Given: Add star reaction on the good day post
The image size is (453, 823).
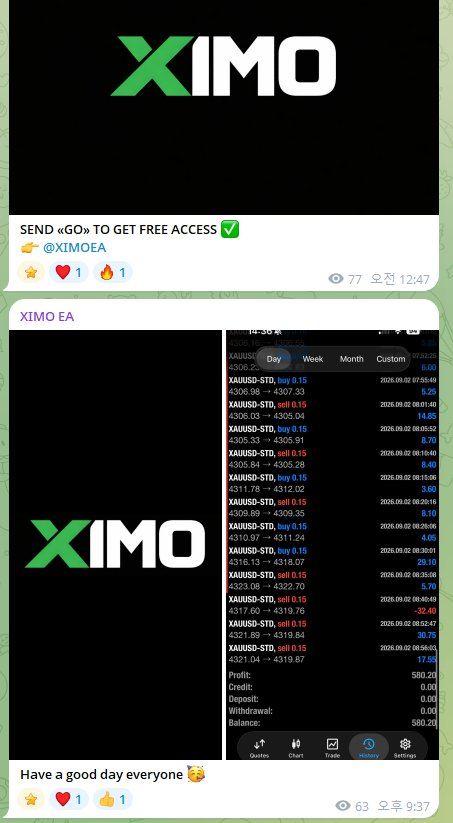Looking at the screenshot, I should coord(31,799).
